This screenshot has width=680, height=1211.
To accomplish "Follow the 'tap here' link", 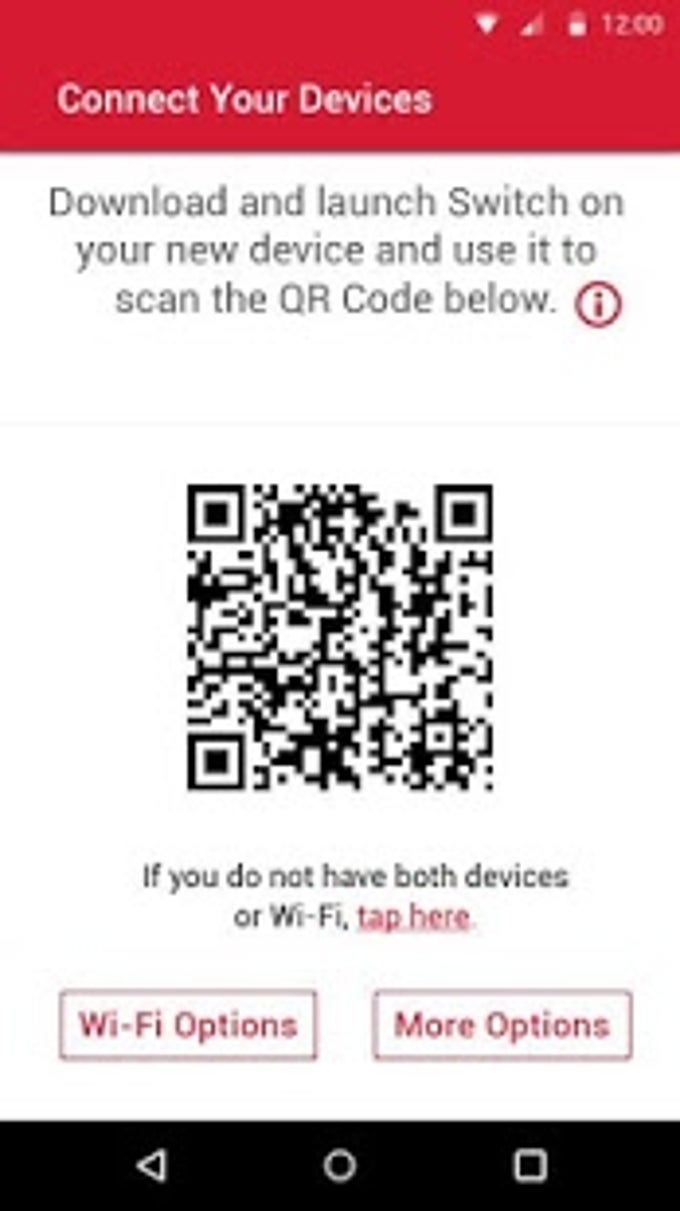I will [x=413, y=916].
